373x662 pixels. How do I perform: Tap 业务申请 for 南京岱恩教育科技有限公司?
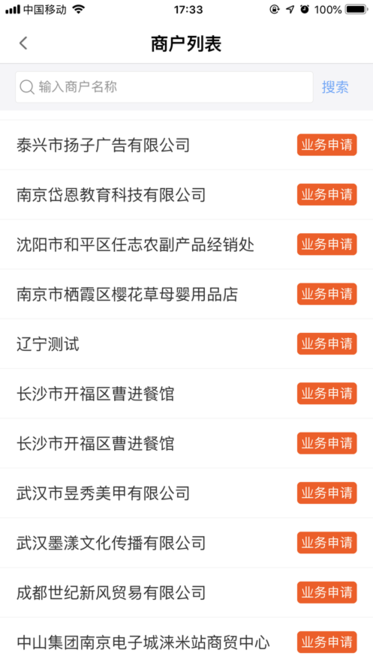[x=327, y=195]
